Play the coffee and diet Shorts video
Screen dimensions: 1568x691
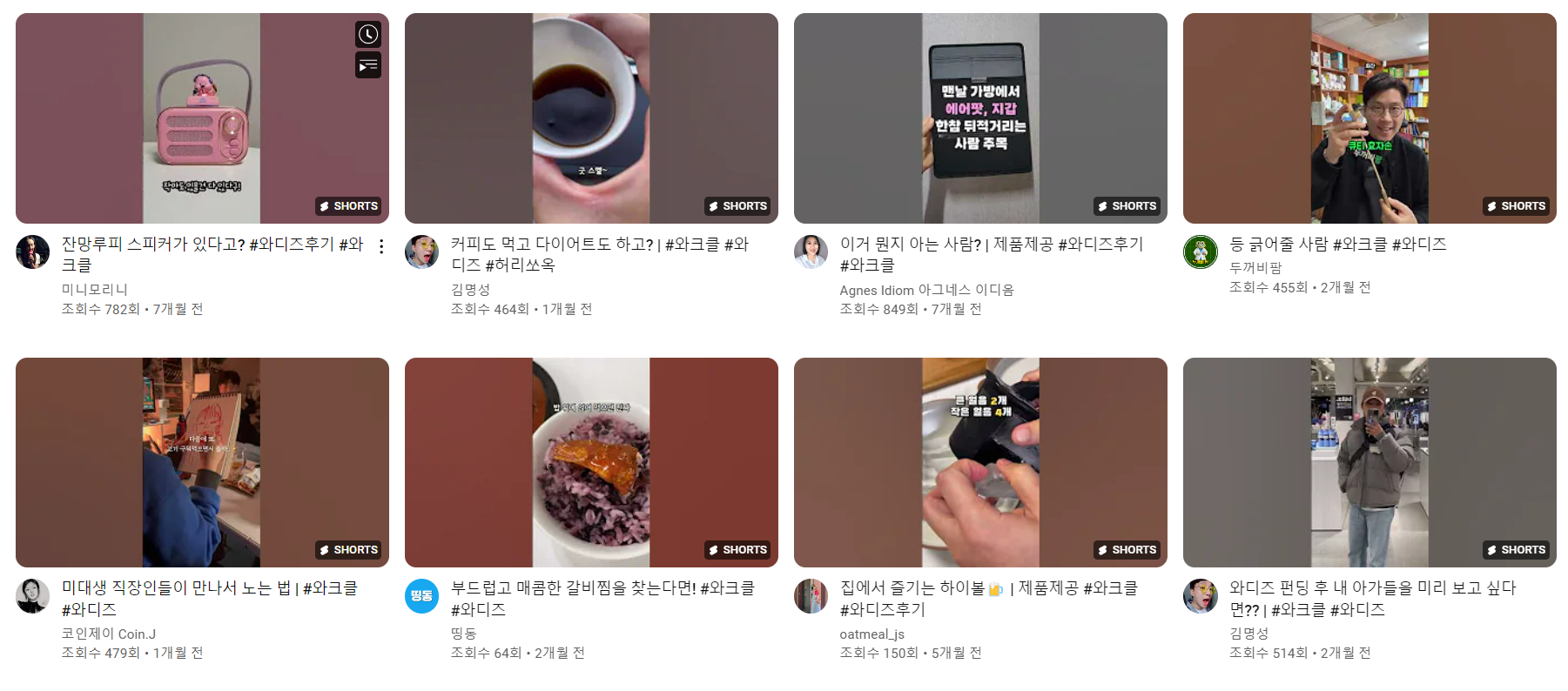pyautogui.click(x=591, y=118)
